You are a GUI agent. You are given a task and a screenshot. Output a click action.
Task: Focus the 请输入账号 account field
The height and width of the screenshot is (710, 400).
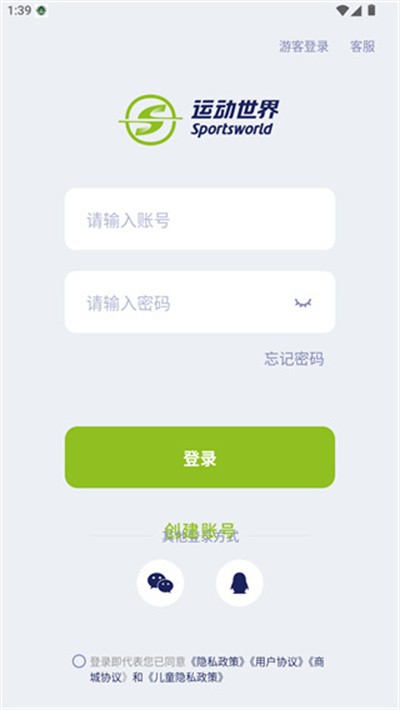200,219
